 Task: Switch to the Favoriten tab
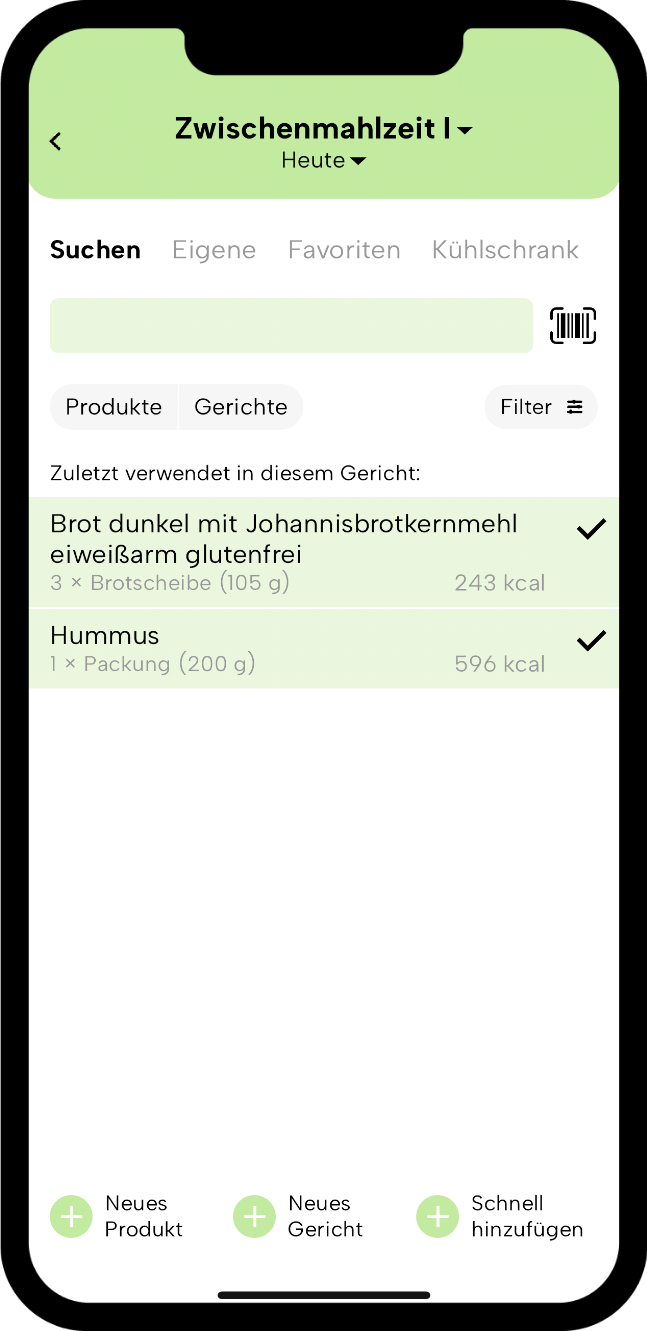(x=344, y=250)
